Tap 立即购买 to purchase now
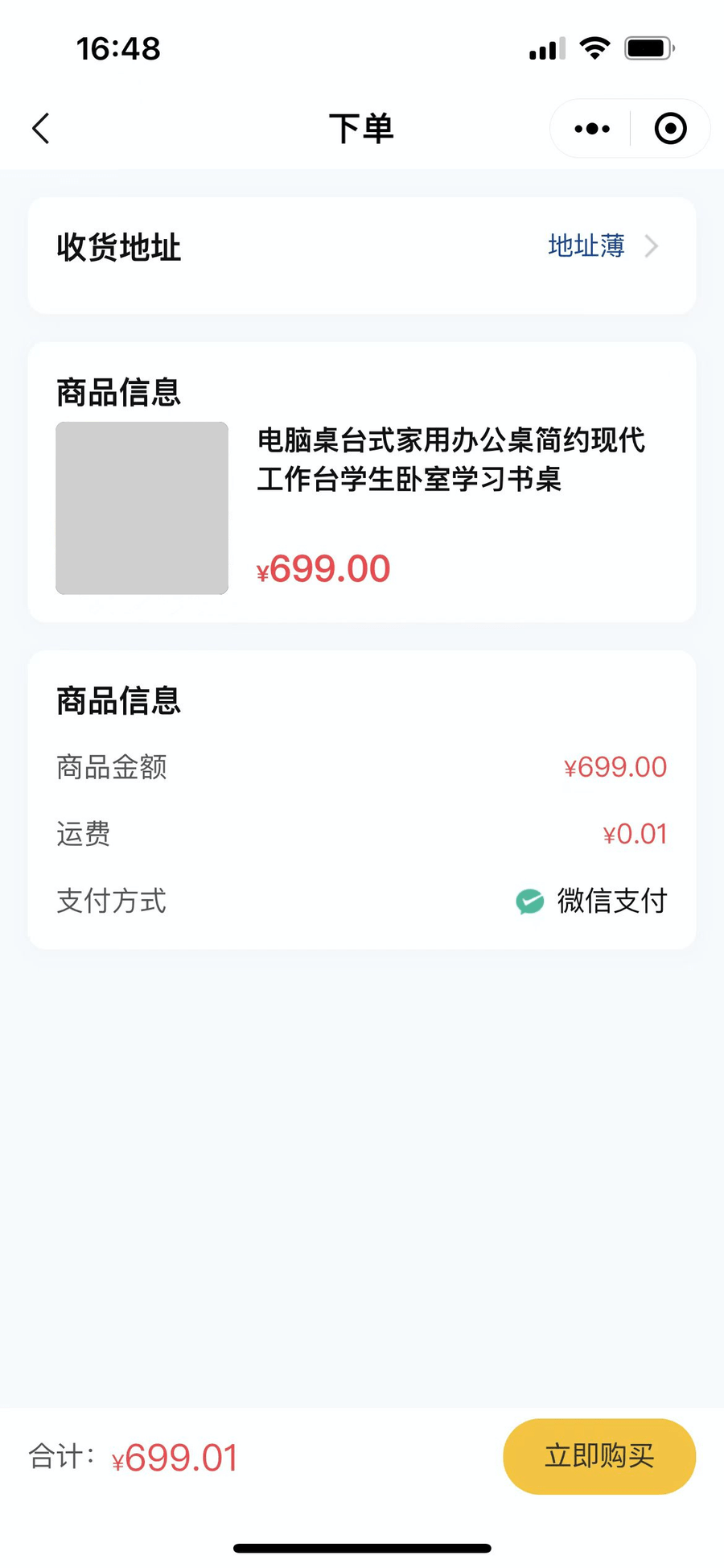The width and height of the screenshot is (724, 1568). click(x=599, y=1457)
